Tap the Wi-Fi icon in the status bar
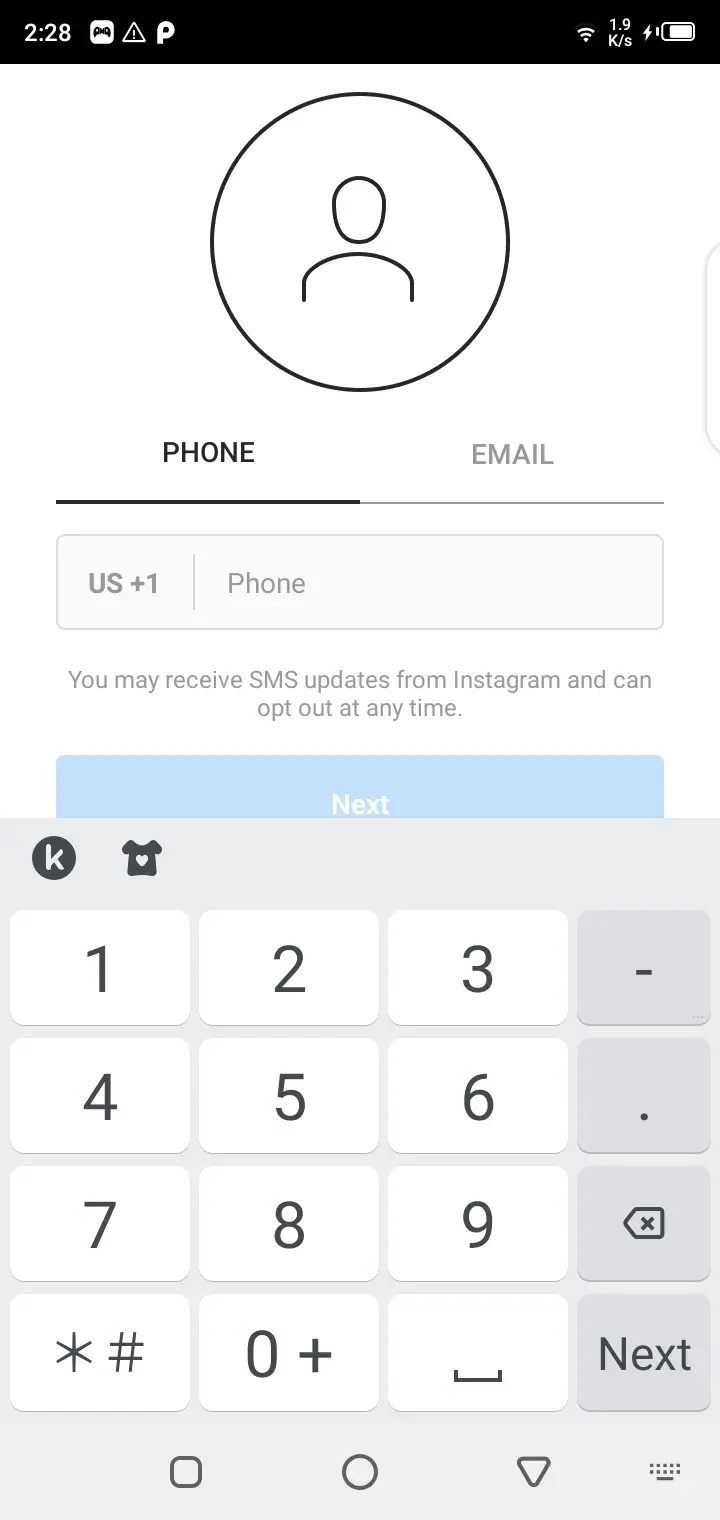Screen dimensions: 720x1520 click(586, 32)
